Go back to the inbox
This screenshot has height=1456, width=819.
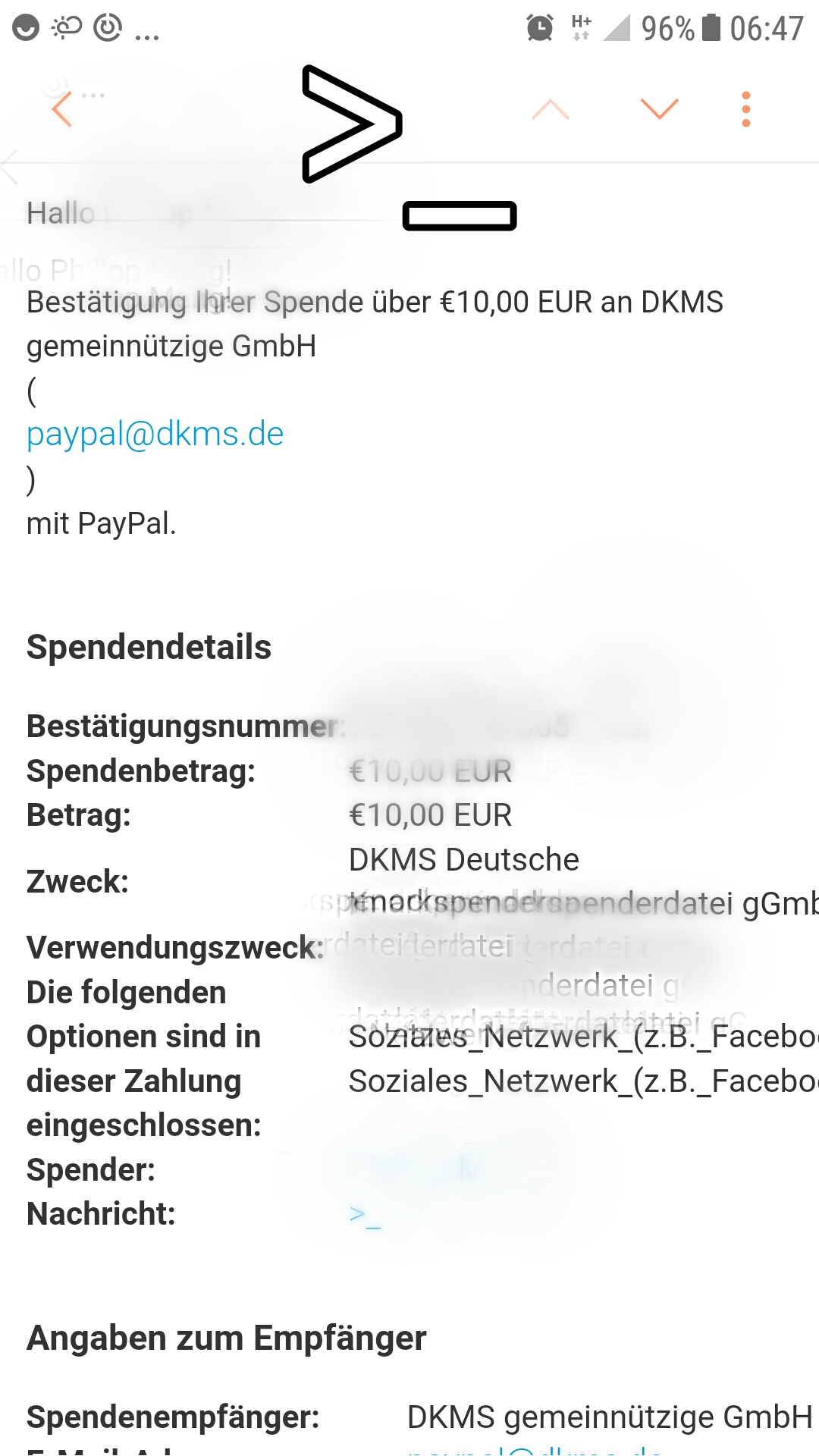(61, 109)
